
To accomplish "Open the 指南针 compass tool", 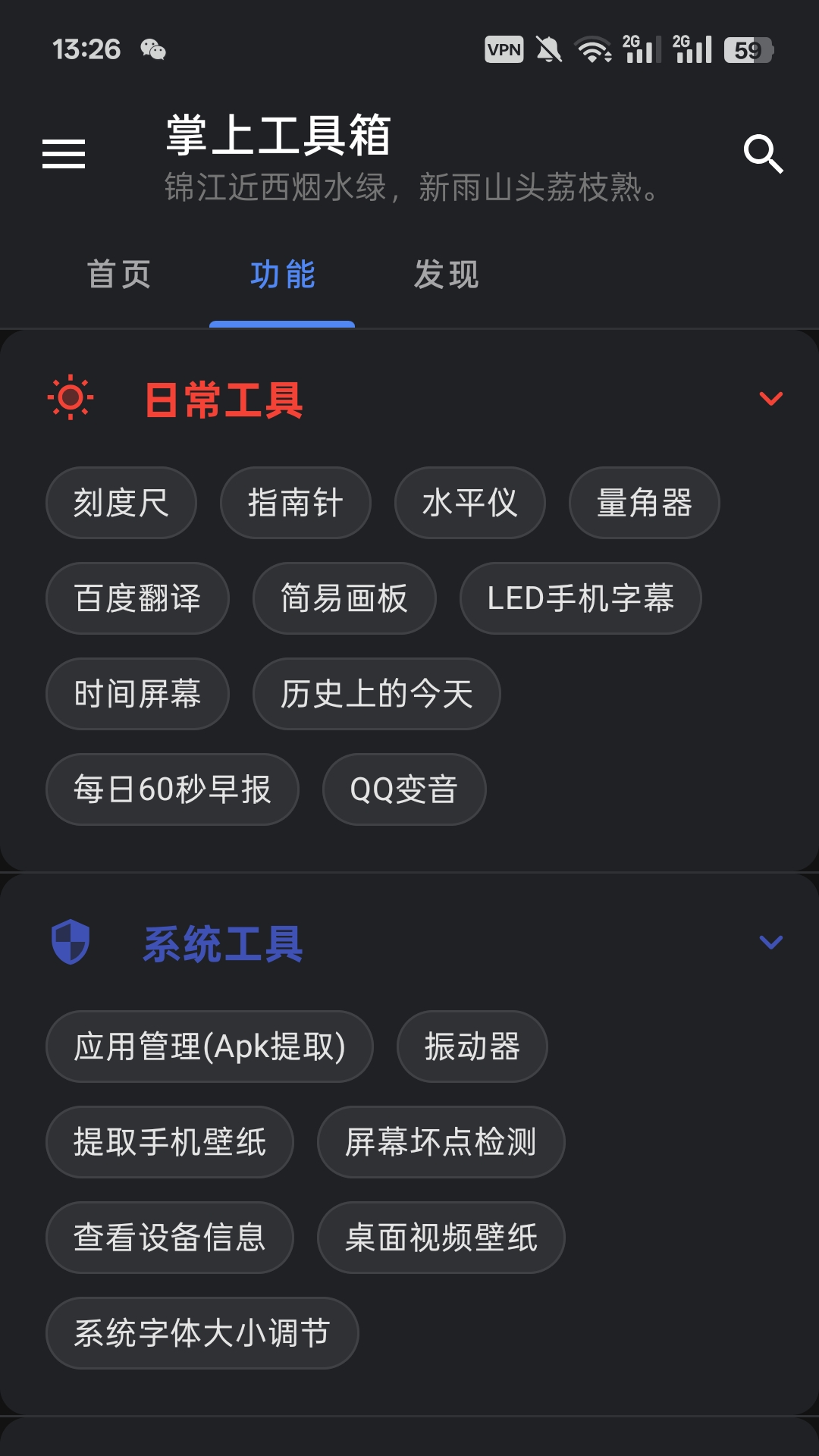I will (x=295, y=503).
